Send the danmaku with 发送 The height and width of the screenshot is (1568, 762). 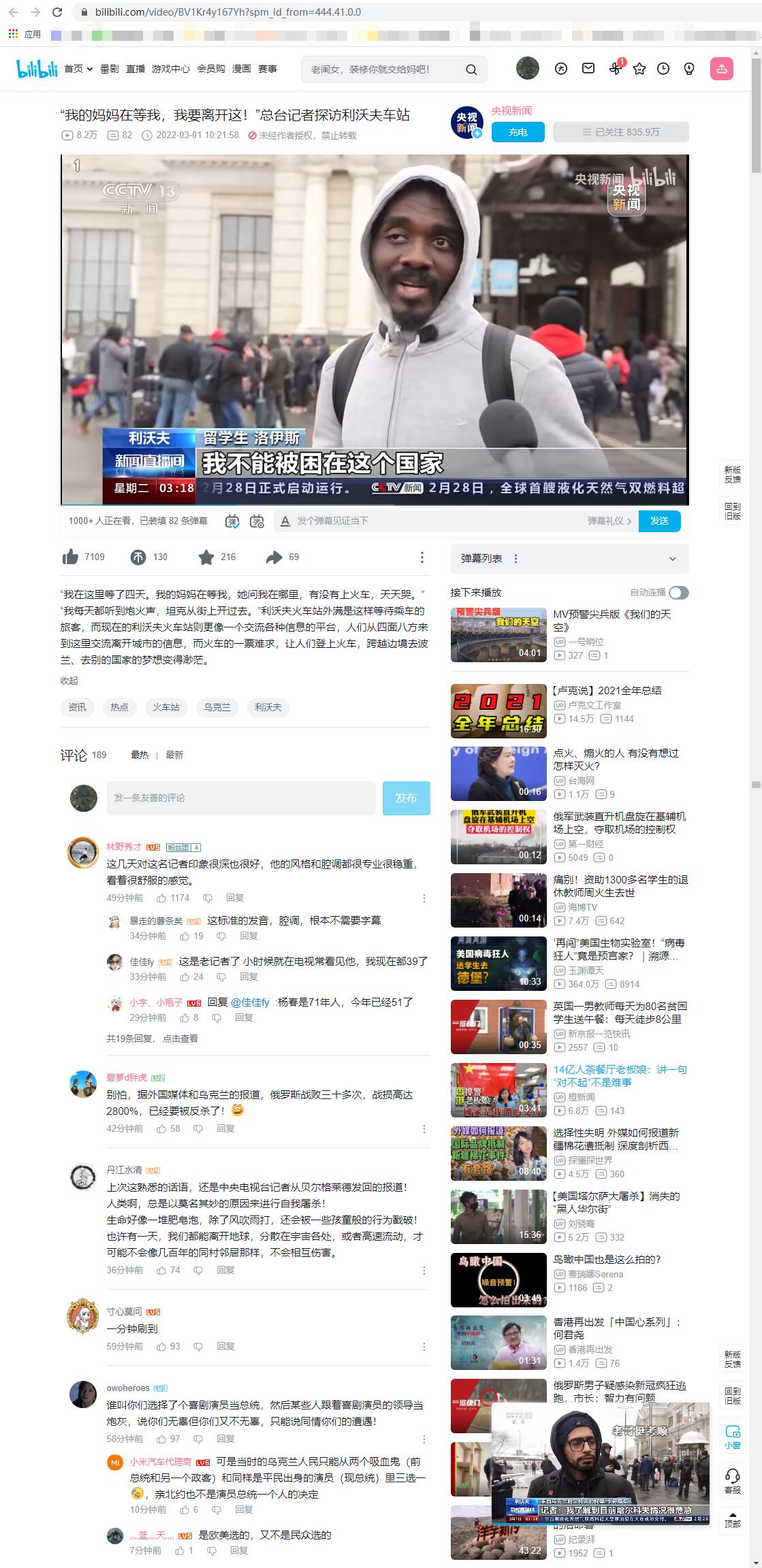click(x=658, y=521)
